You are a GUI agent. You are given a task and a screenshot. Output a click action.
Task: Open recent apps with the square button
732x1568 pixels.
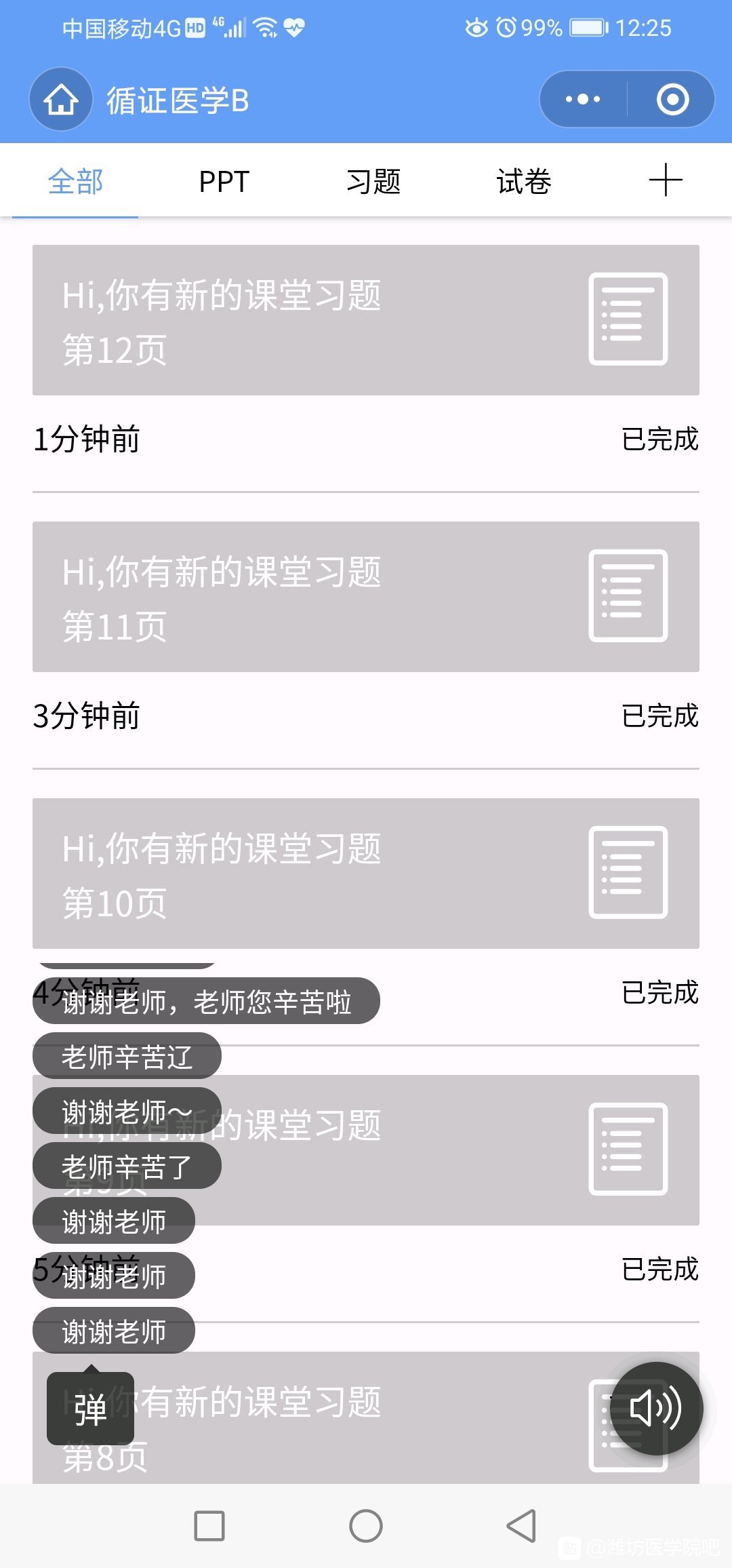[209, 1526]
